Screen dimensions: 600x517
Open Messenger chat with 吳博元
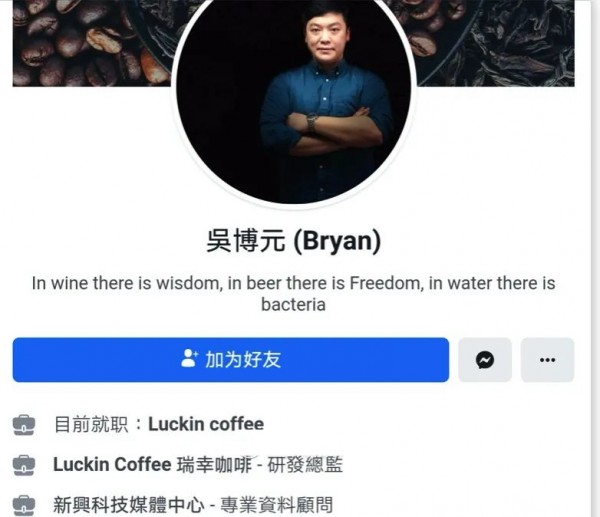[x=485, y=360]
